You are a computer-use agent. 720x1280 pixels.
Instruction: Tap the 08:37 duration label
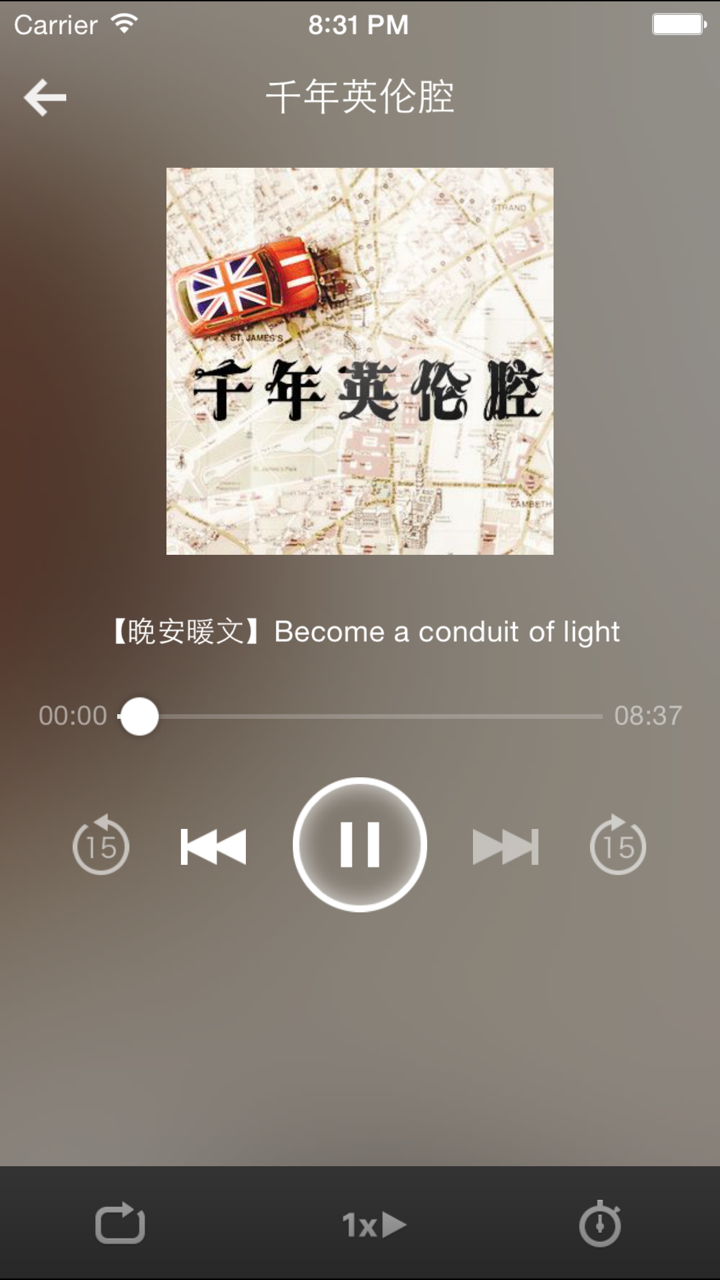tap(647, 716)
